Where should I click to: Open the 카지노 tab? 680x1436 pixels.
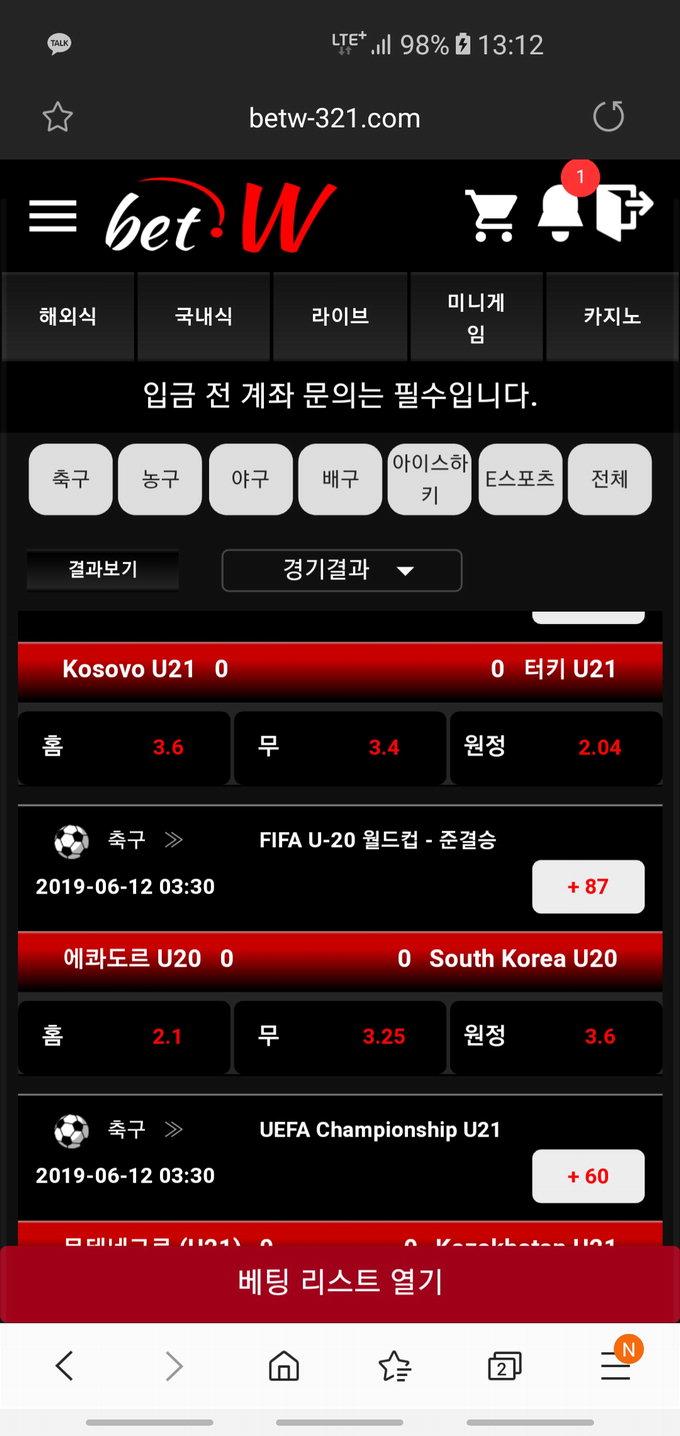612,316
